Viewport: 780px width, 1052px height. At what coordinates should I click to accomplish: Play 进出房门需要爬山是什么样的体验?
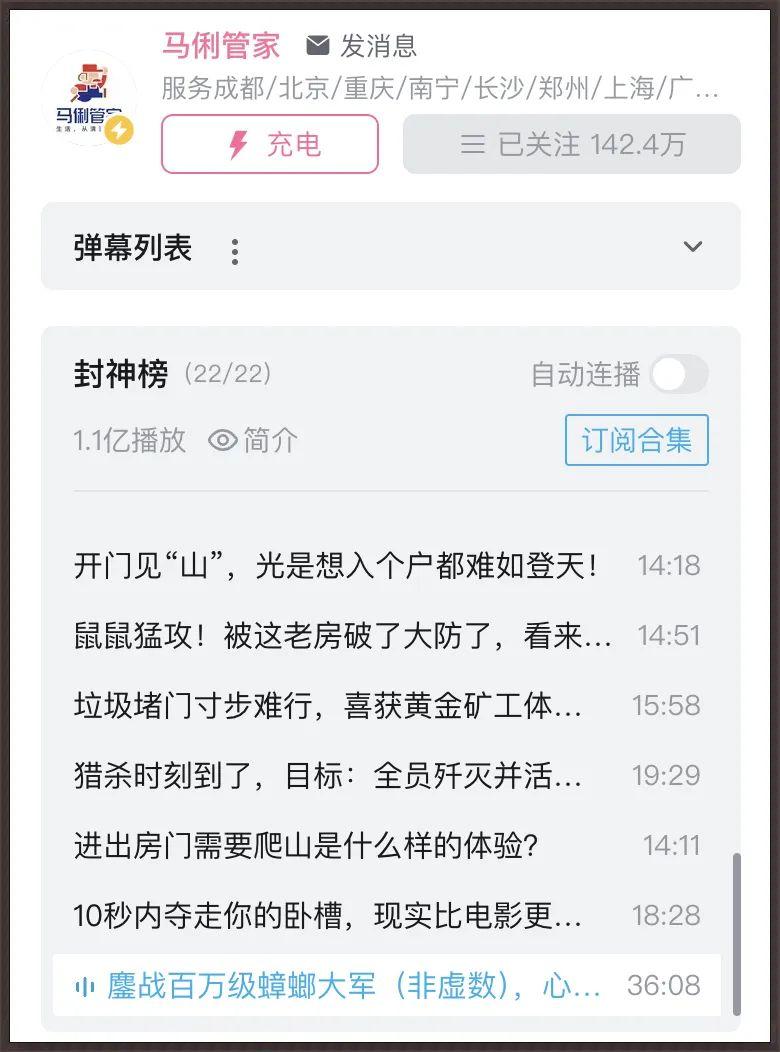pos(306,846)
